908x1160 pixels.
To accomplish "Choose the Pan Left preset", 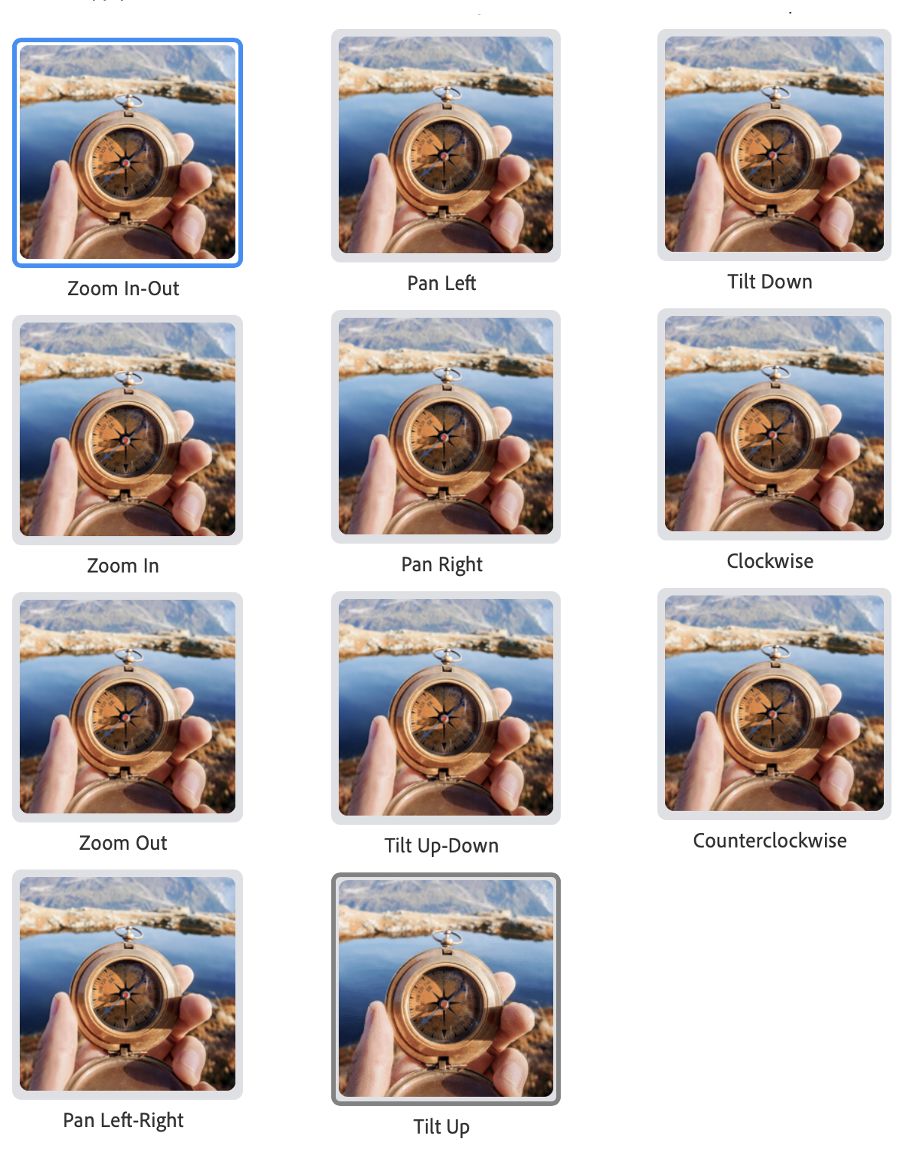I will 445,145.
